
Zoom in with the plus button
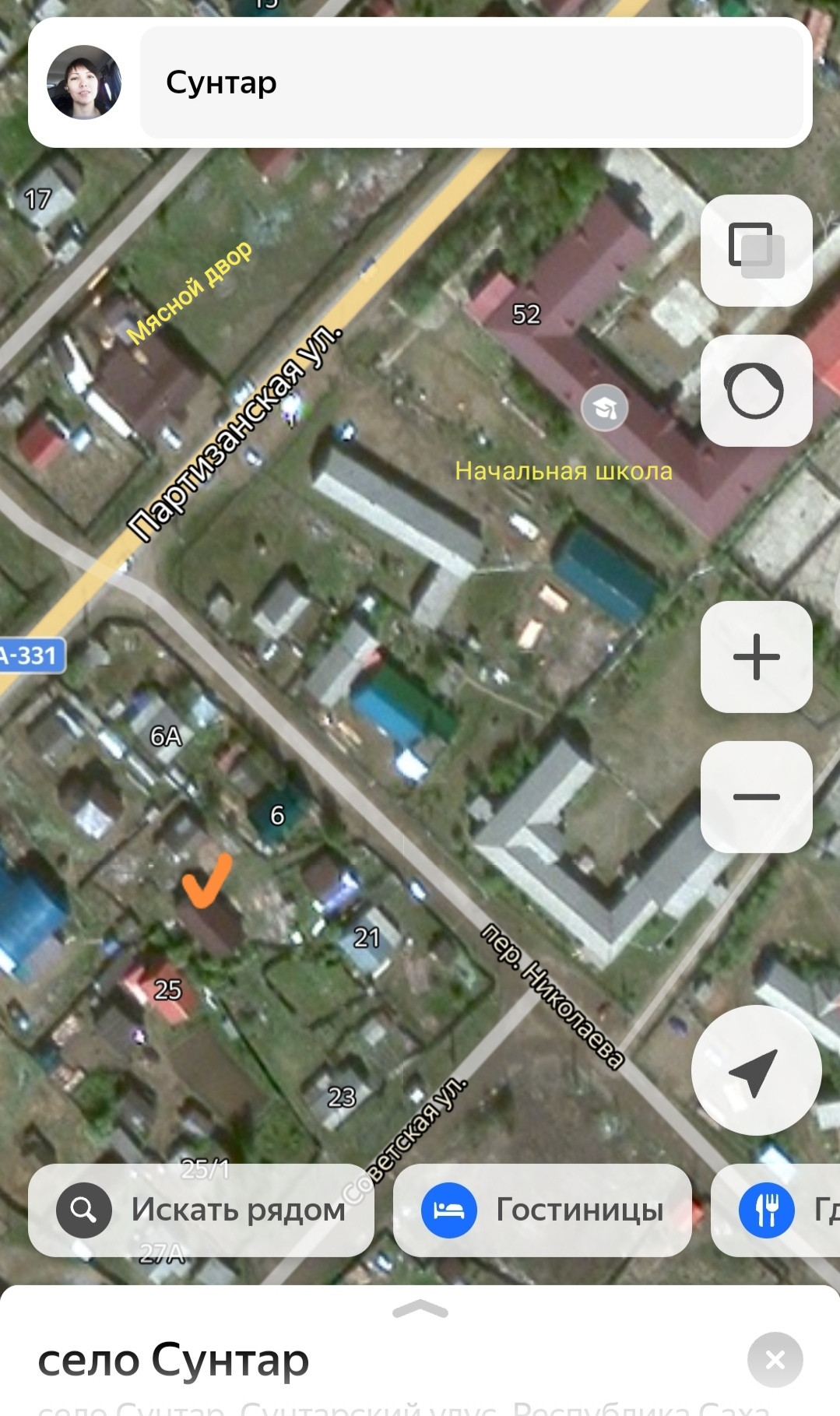[x=756, y=657]
